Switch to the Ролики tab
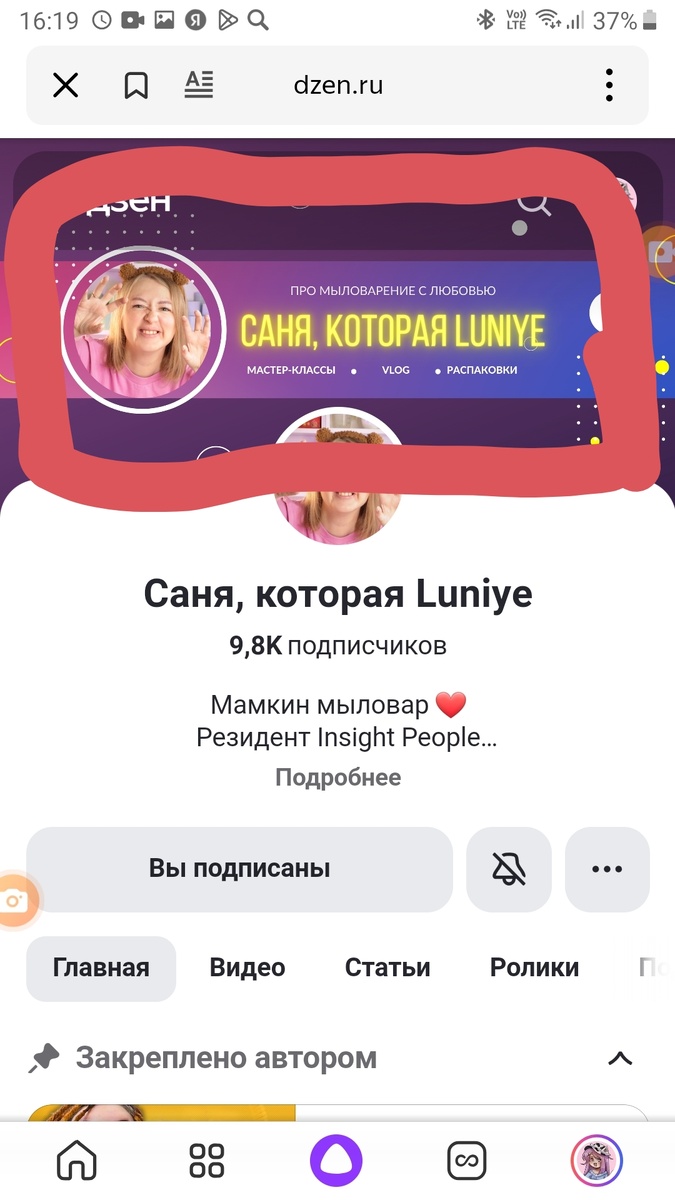 click(x=534, y=968)
